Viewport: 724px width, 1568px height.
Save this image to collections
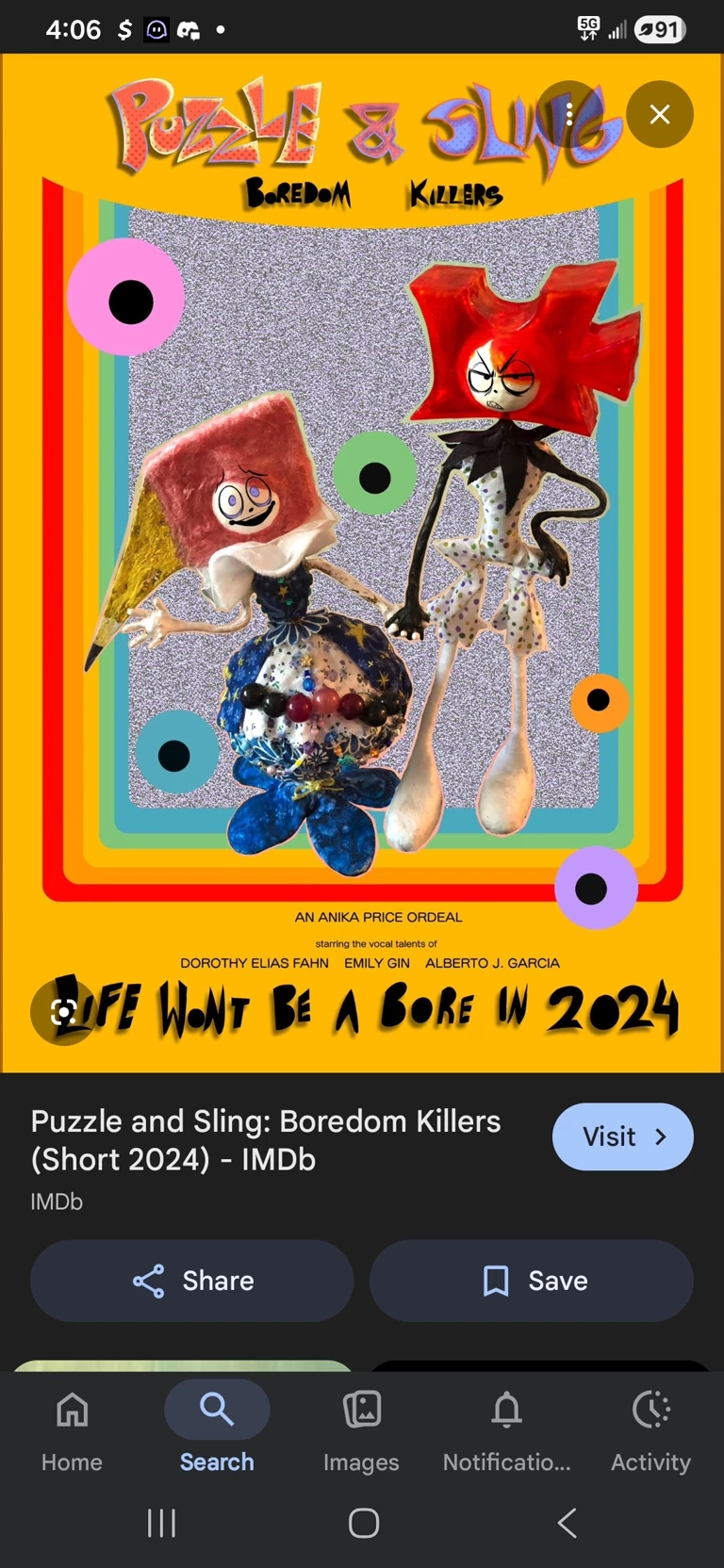(x=532, y=1281)
